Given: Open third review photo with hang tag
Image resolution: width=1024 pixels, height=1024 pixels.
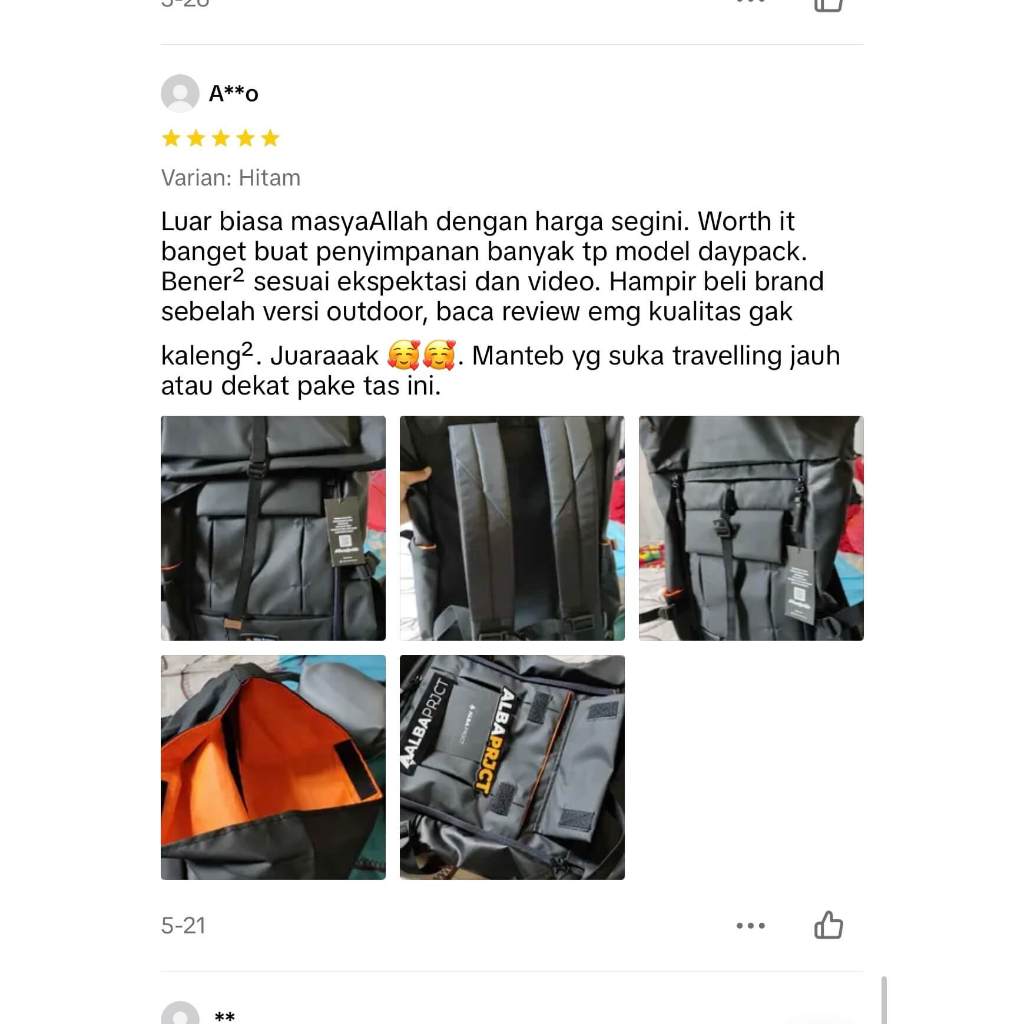Looking at the screenshot, I should pos(751,528).
